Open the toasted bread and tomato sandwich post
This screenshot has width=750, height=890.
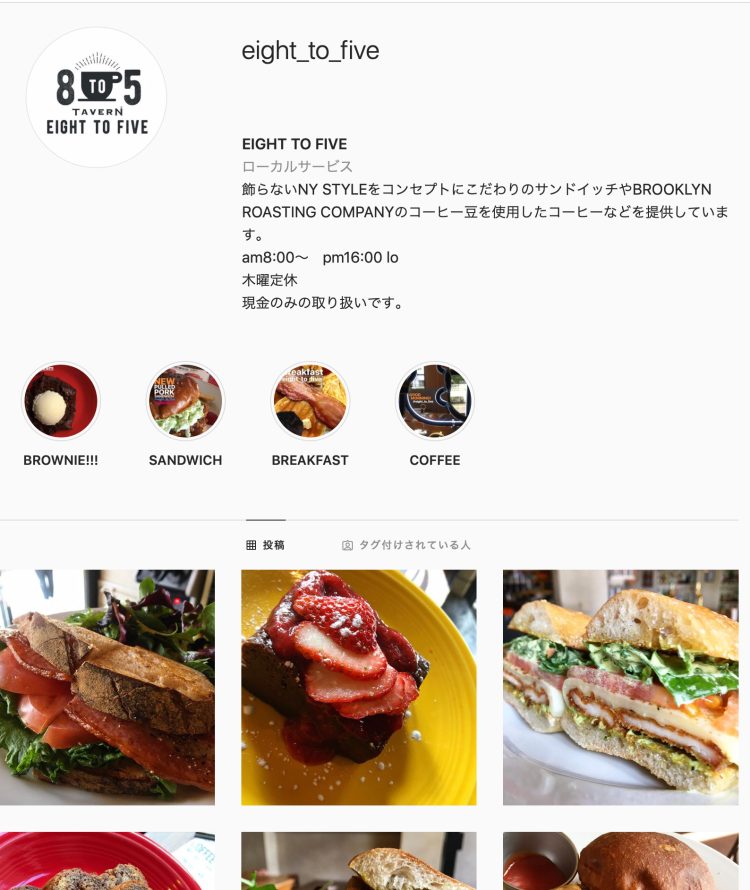point(107,687)
